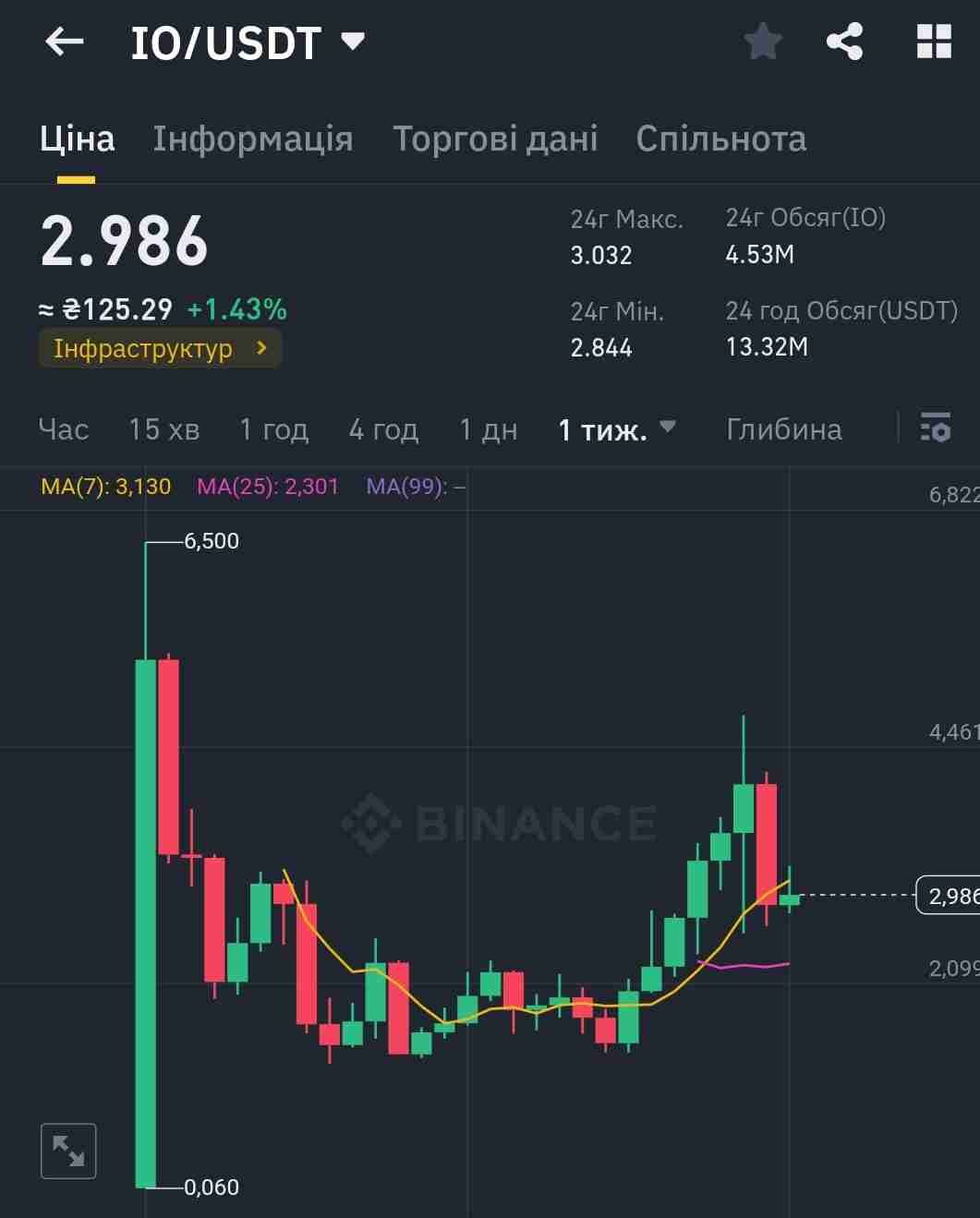Select the 1 год interval
This screenshot has width=980, height=1218.
(x=273, y=429)
